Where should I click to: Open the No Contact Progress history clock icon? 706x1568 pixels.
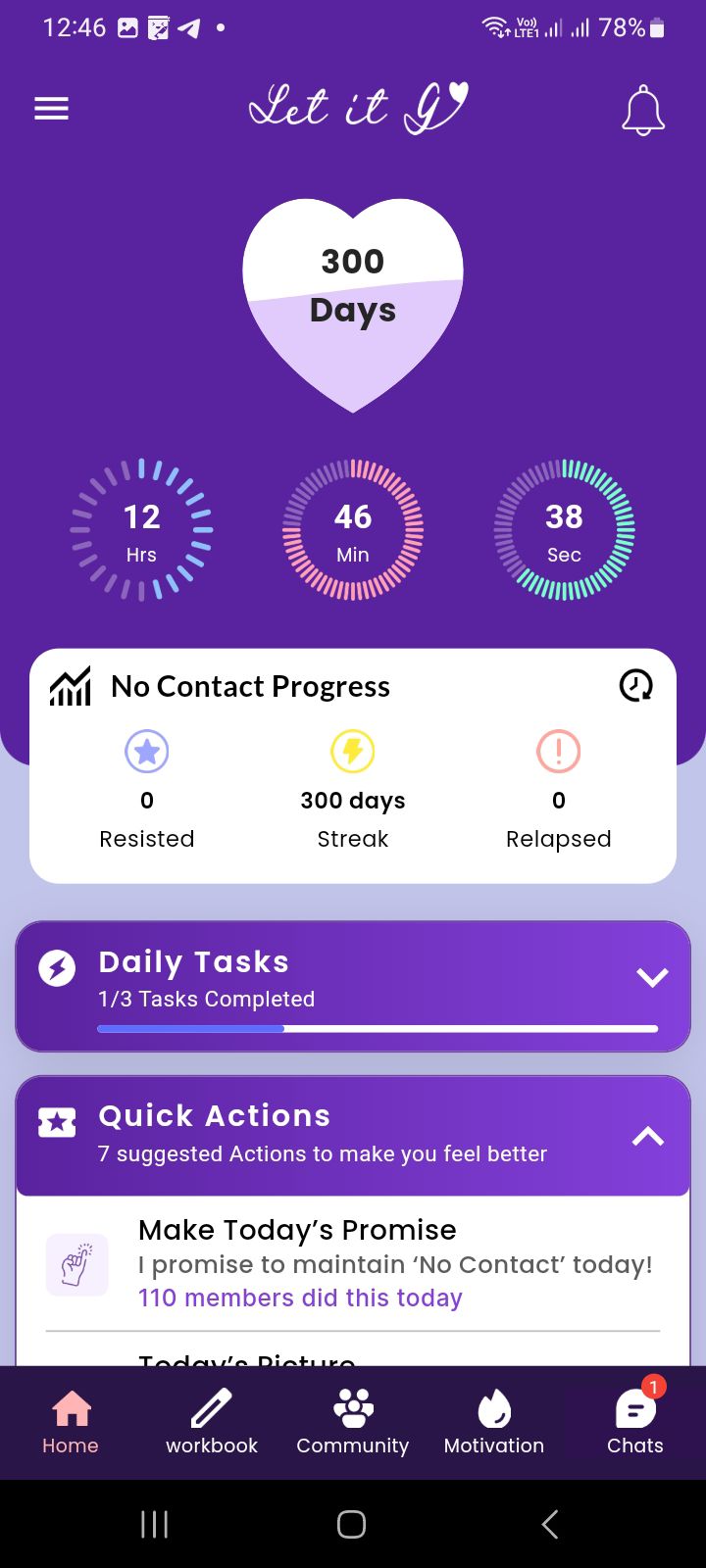coord(635,686)
